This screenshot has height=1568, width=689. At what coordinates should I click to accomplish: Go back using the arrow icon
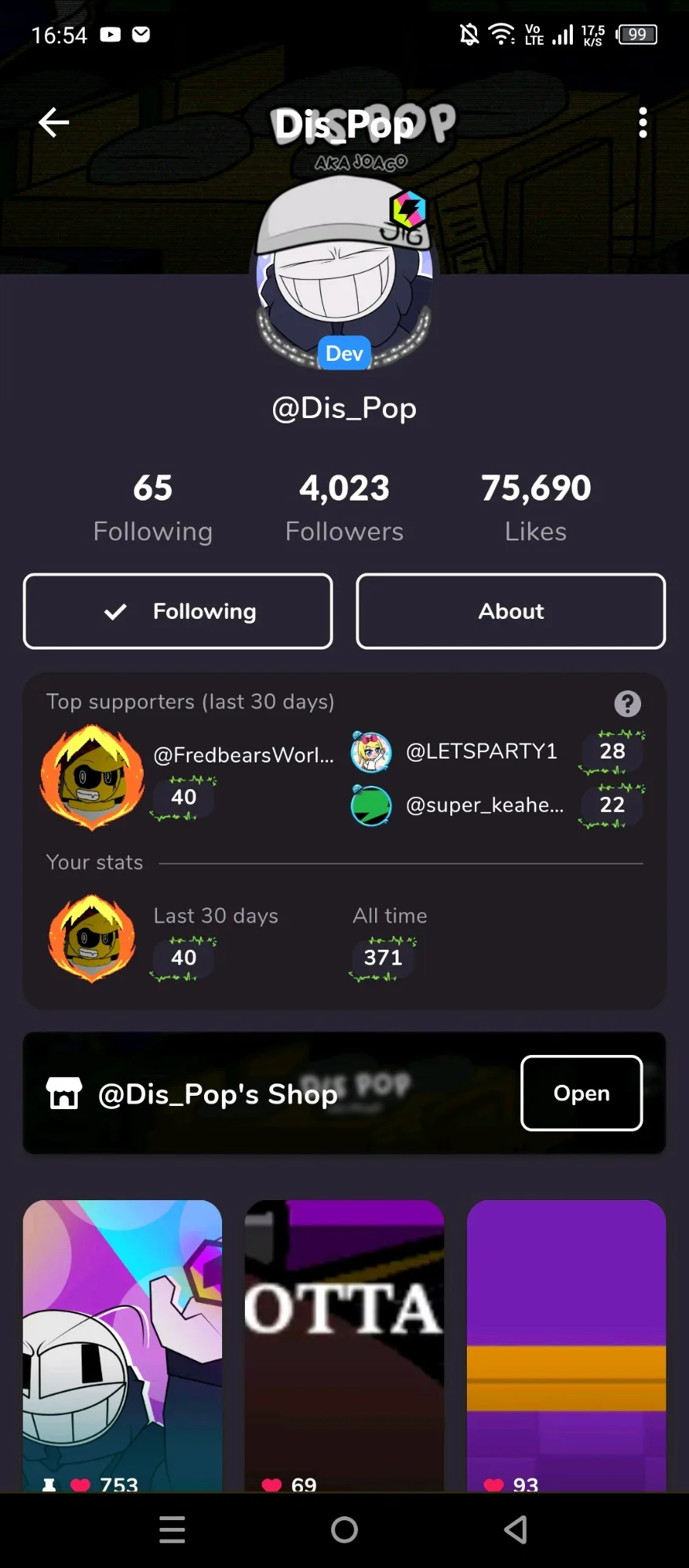[x=53, y=122]
